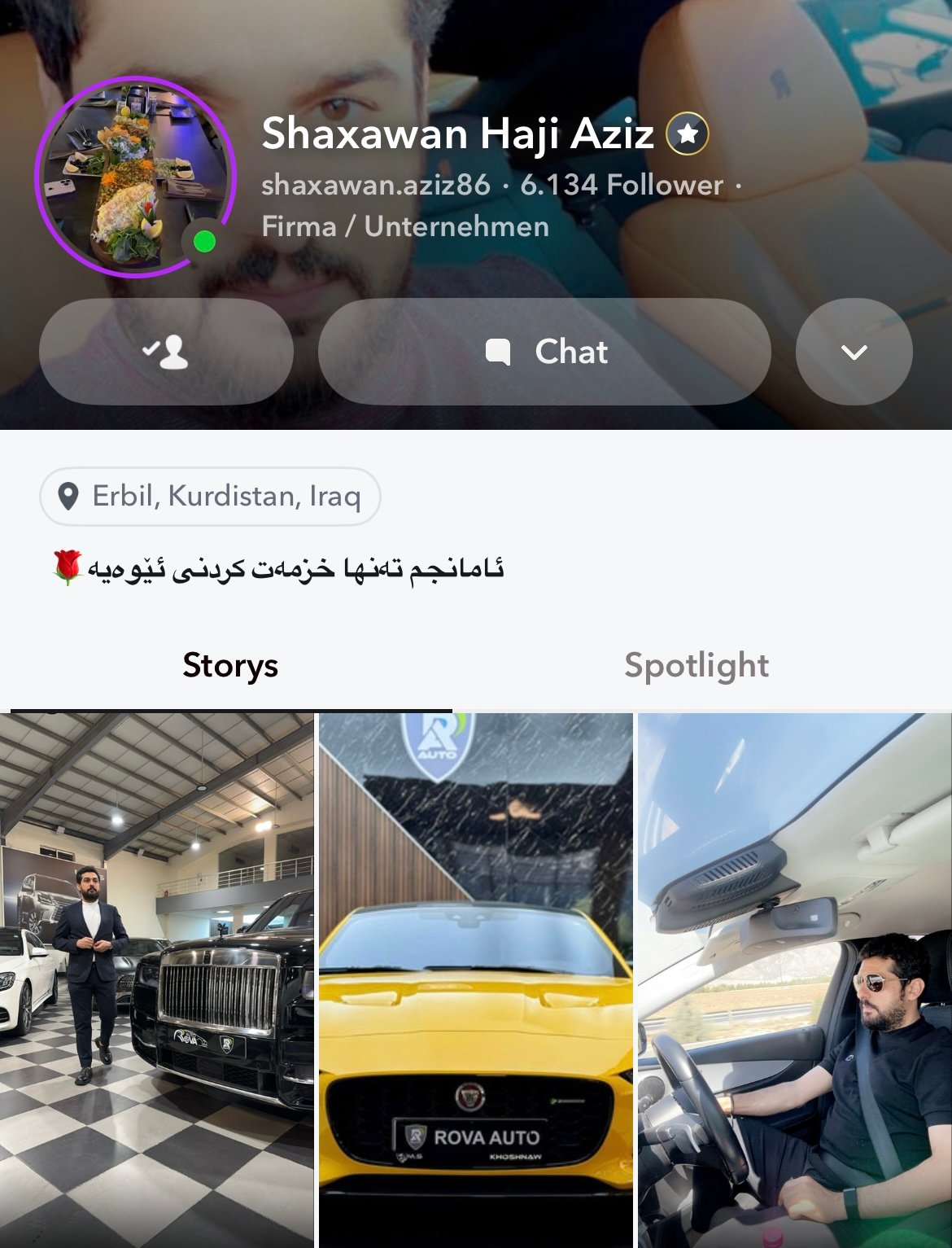Open the Erbil, Kurdistan, Iraq location chip
This screenshot has height=1248, width=952.
point(210,496)
